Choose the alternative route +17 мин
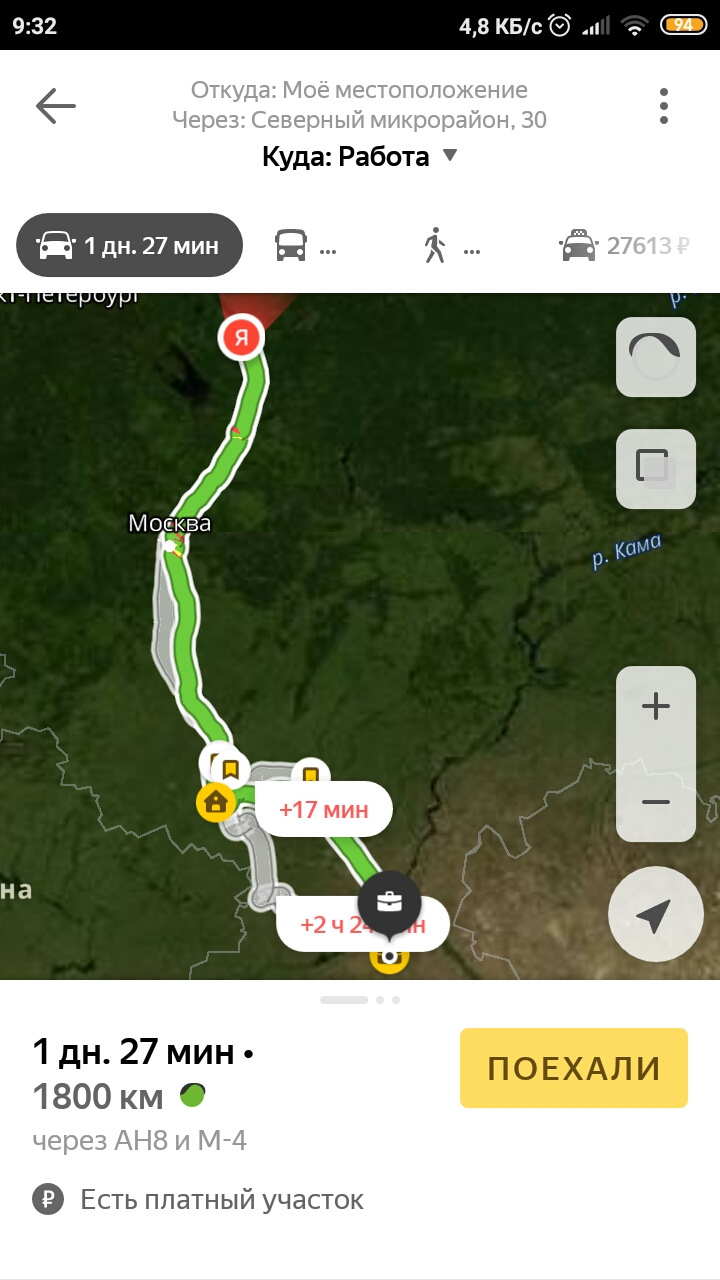Viewport: 720px width, 1280px height. pos(324,809)
